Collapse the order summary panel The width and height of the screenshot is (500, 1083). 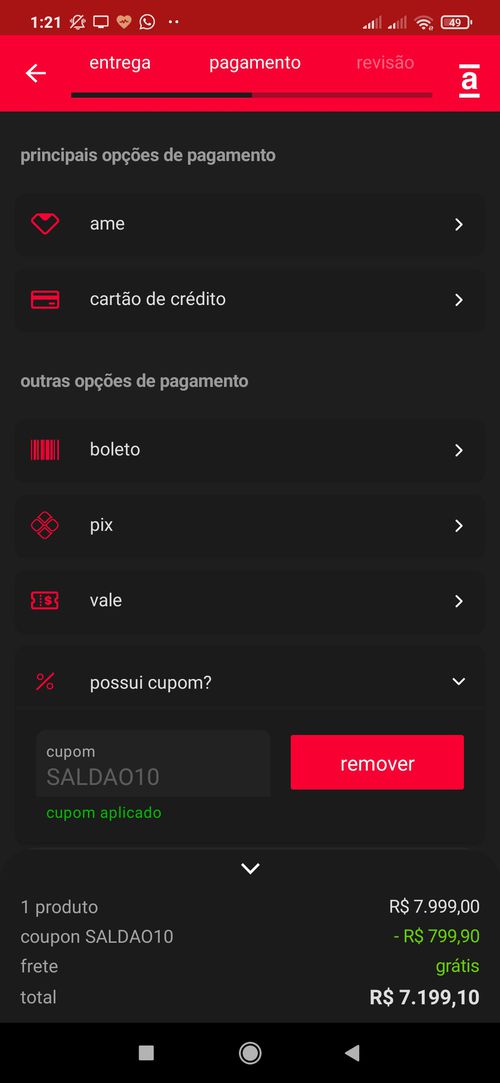pyautogui.click(x=250, y=869)
